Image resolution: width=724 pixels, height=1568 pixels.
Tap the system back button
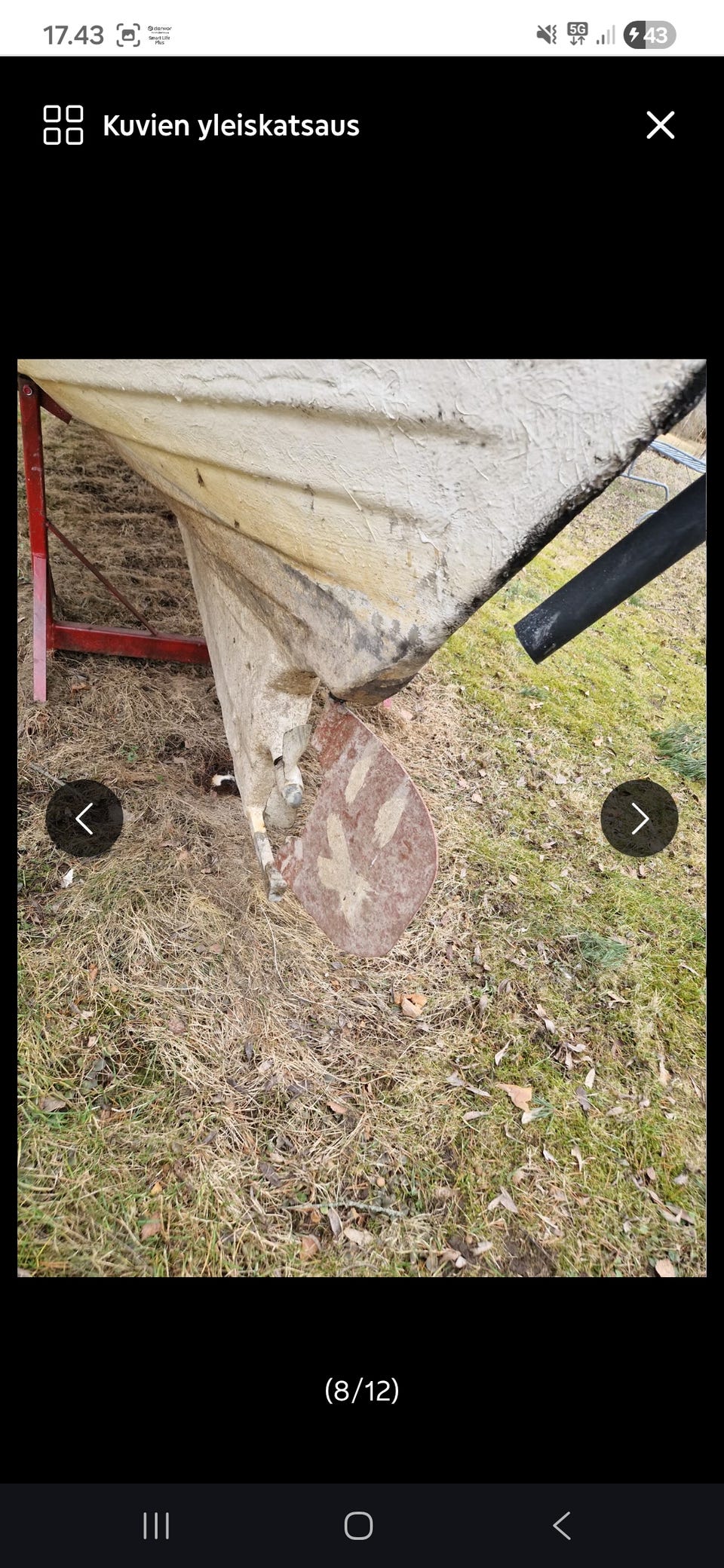click(x=561, y=1526)
